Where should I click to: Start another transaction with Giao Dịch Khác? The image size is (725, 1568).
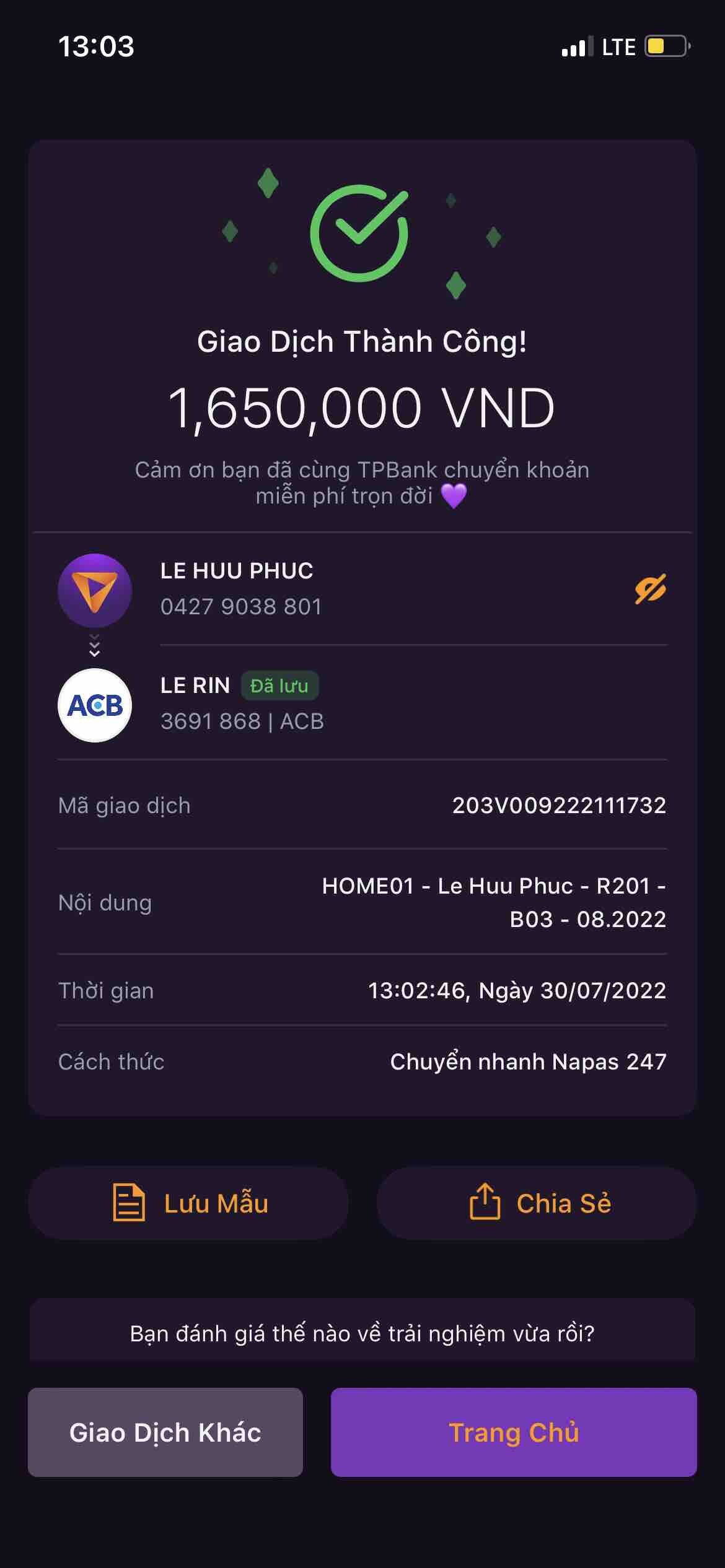(x=165, y=1432)
